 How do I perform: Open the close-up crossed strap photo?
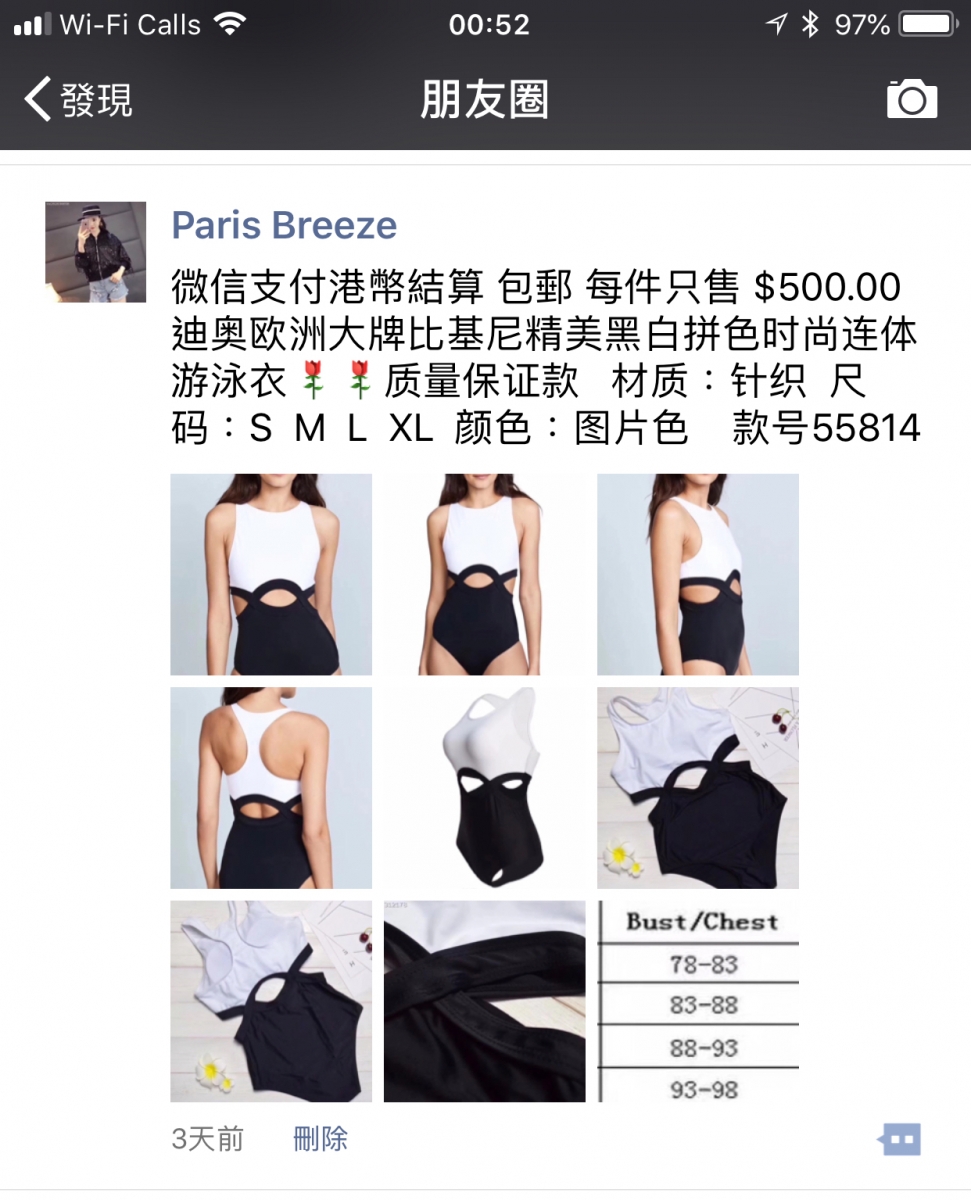(x=484, y=1001)
